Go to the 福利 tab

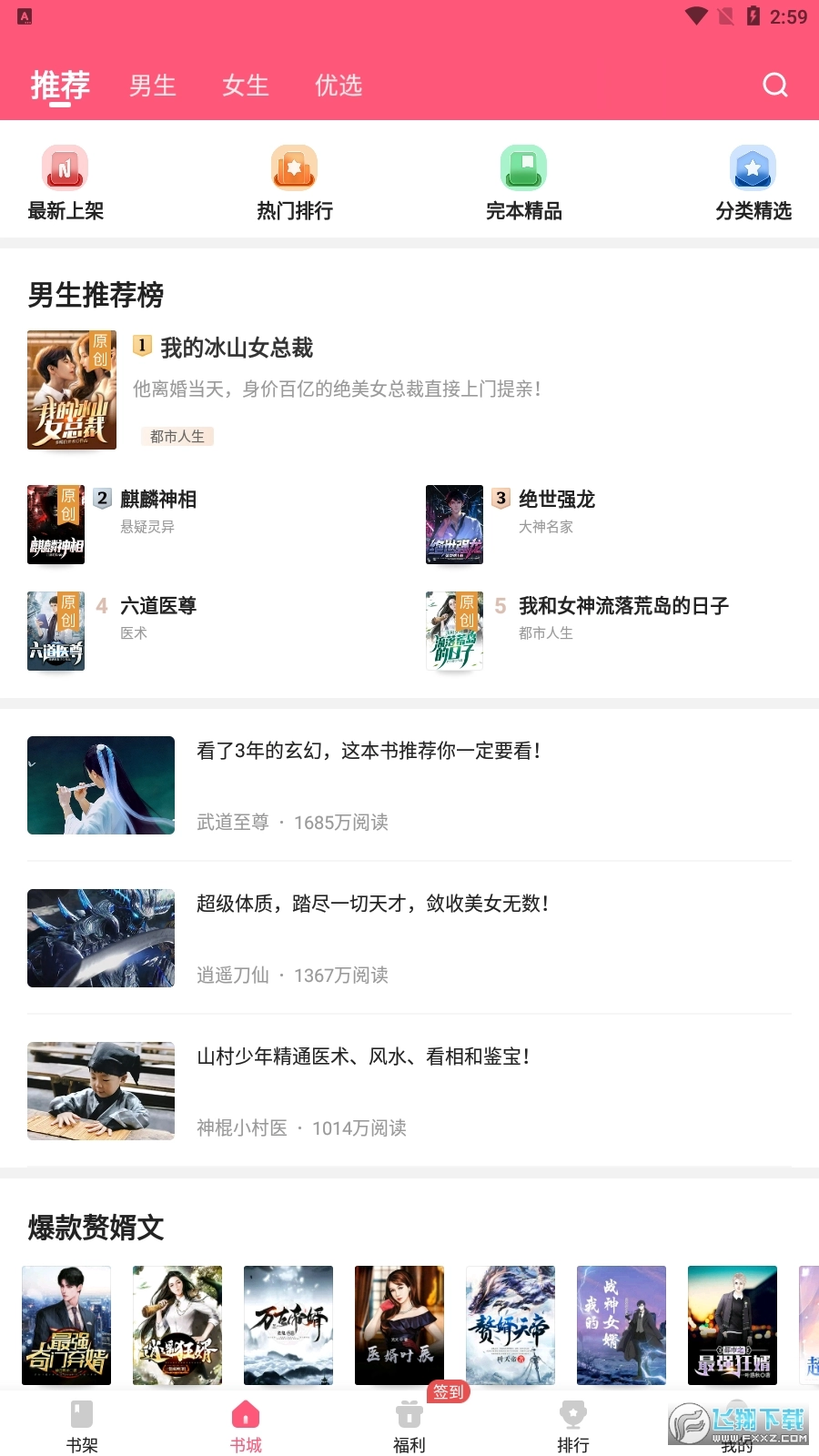click(409, 1426)
